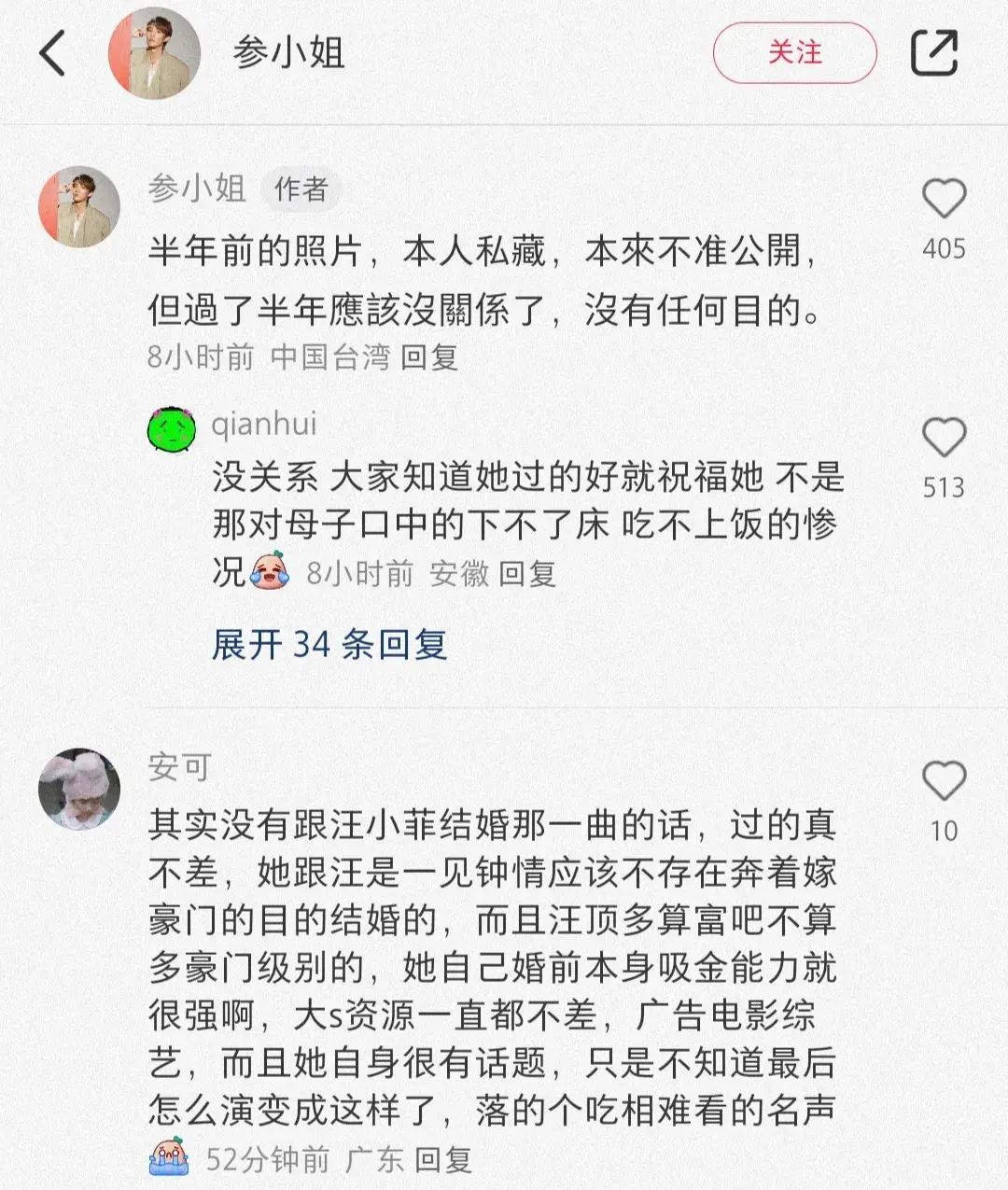
Task: Open 参小姐's profile from the header avatar
Action: click(155, 54)
